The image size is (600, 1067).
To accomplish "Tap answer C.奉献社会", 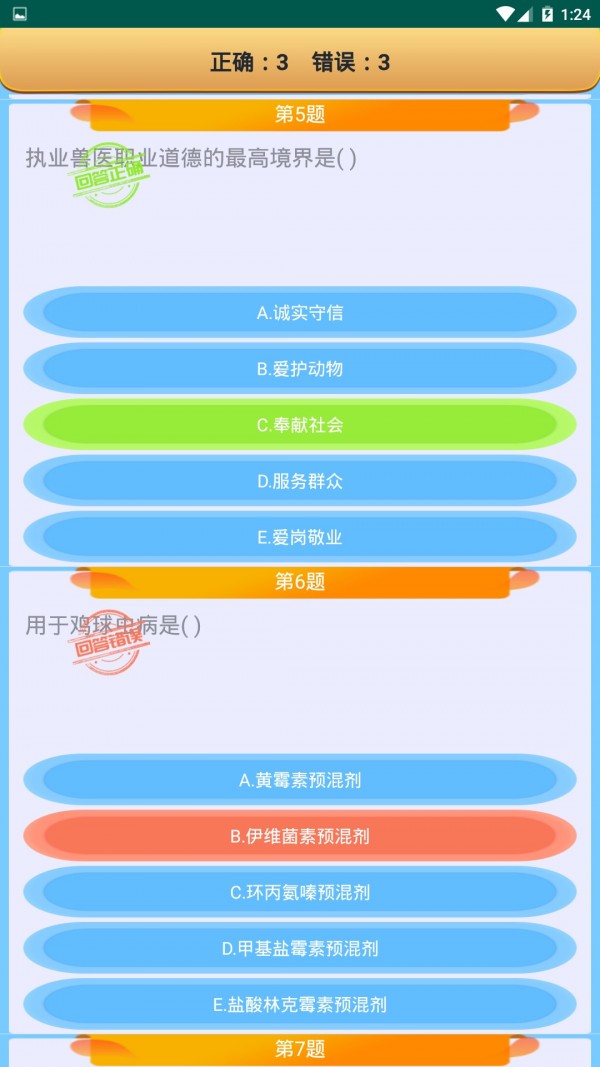I will click(300, 425).
